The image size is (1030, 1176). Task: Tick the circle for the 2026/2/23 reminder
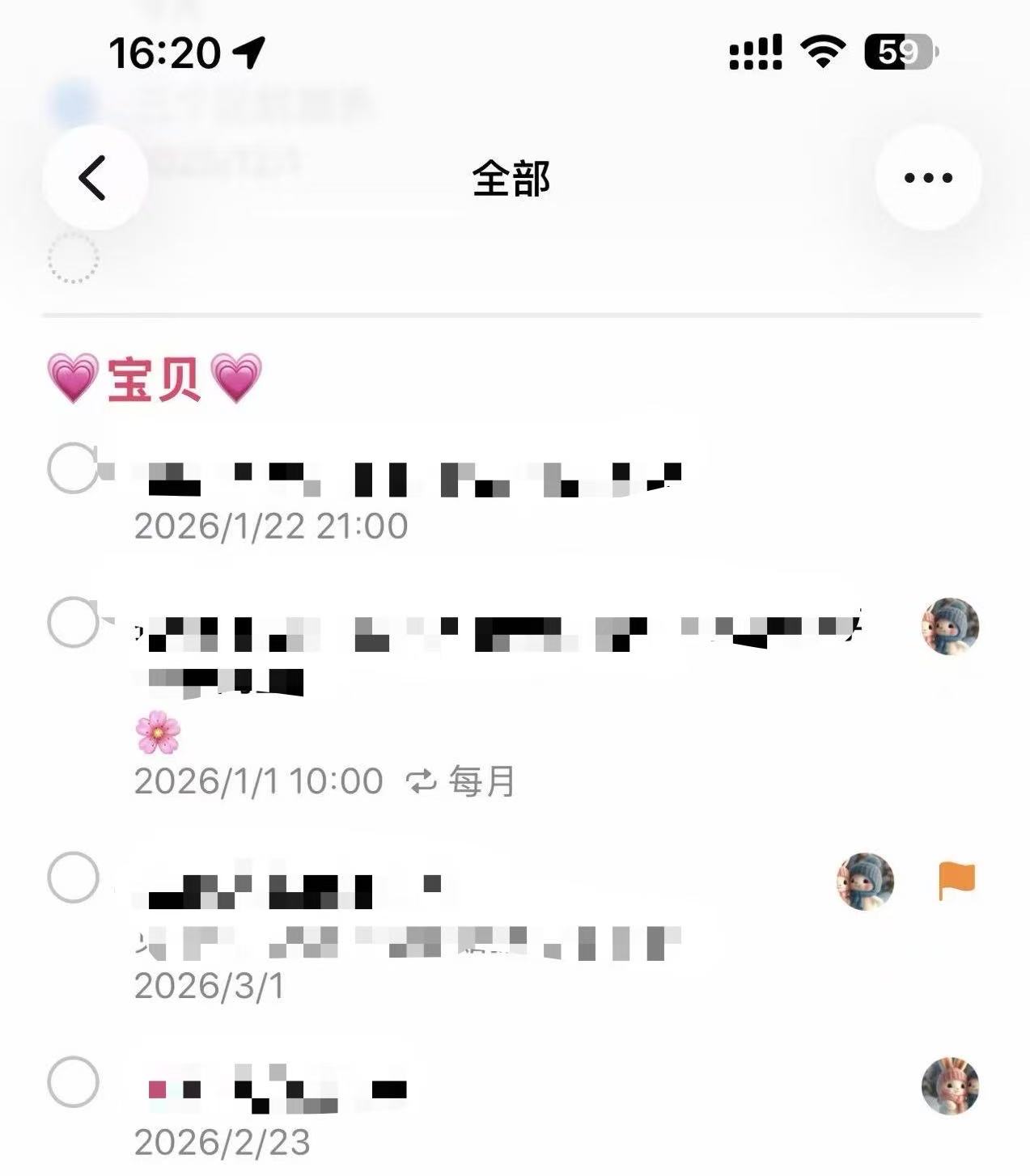73,1081
